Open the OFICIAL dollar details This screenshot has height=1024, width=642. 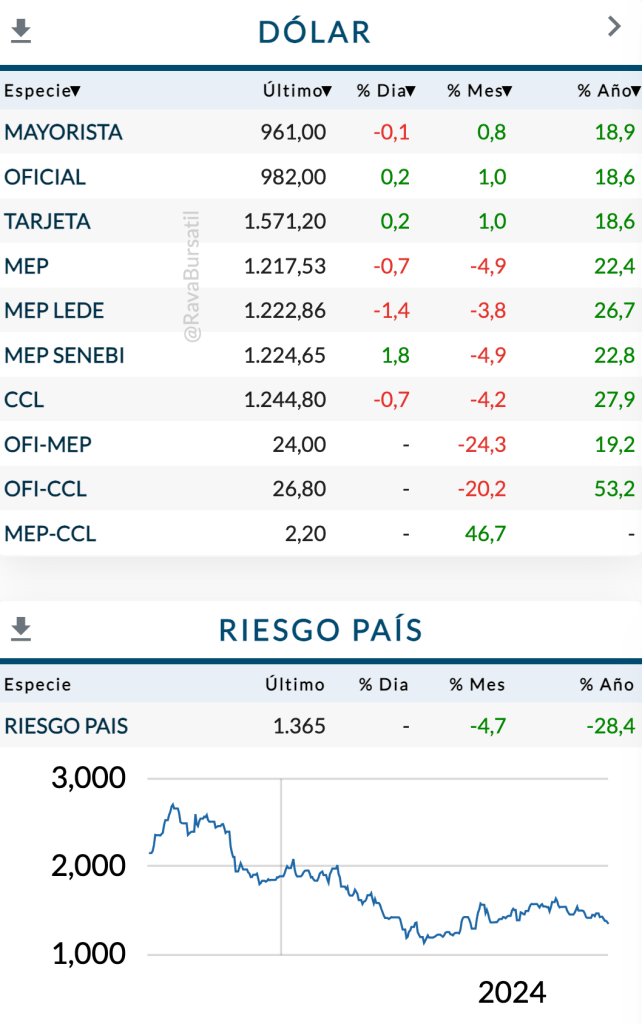tap(45, 177)
